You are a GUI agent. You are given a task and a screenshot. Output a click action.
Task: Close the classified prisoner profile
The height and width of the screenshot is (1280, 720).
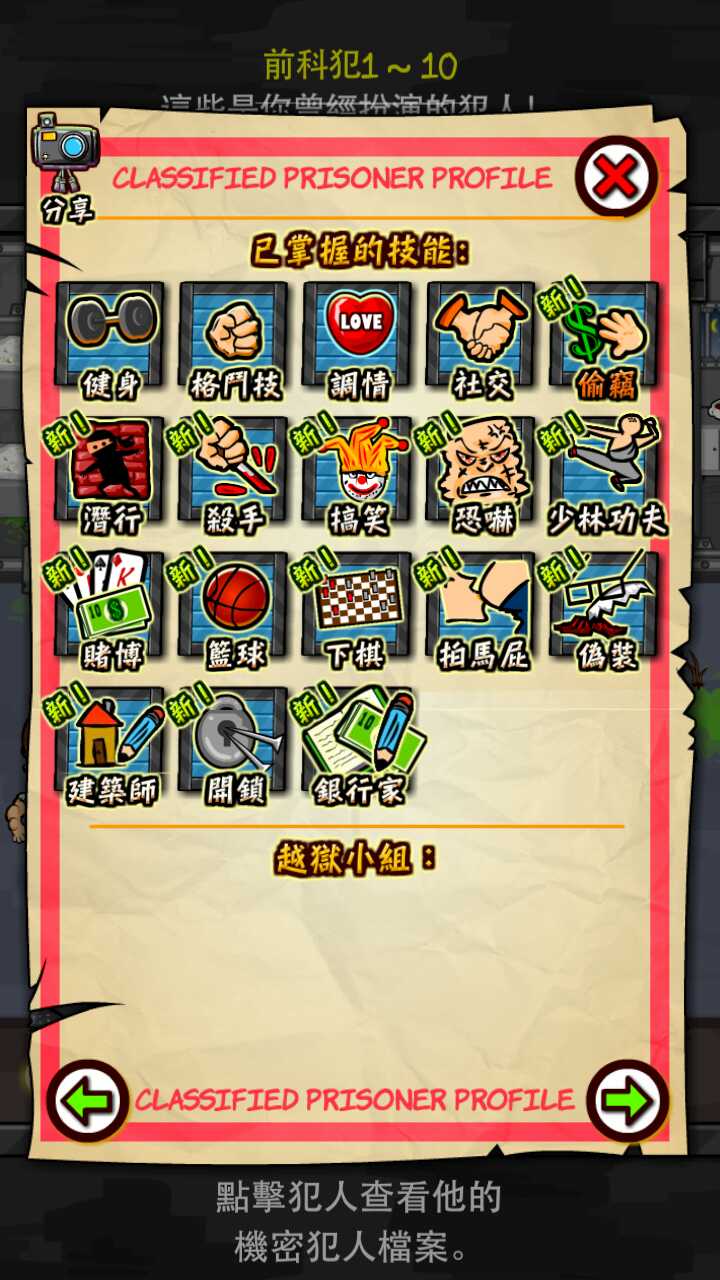(616, 177)
